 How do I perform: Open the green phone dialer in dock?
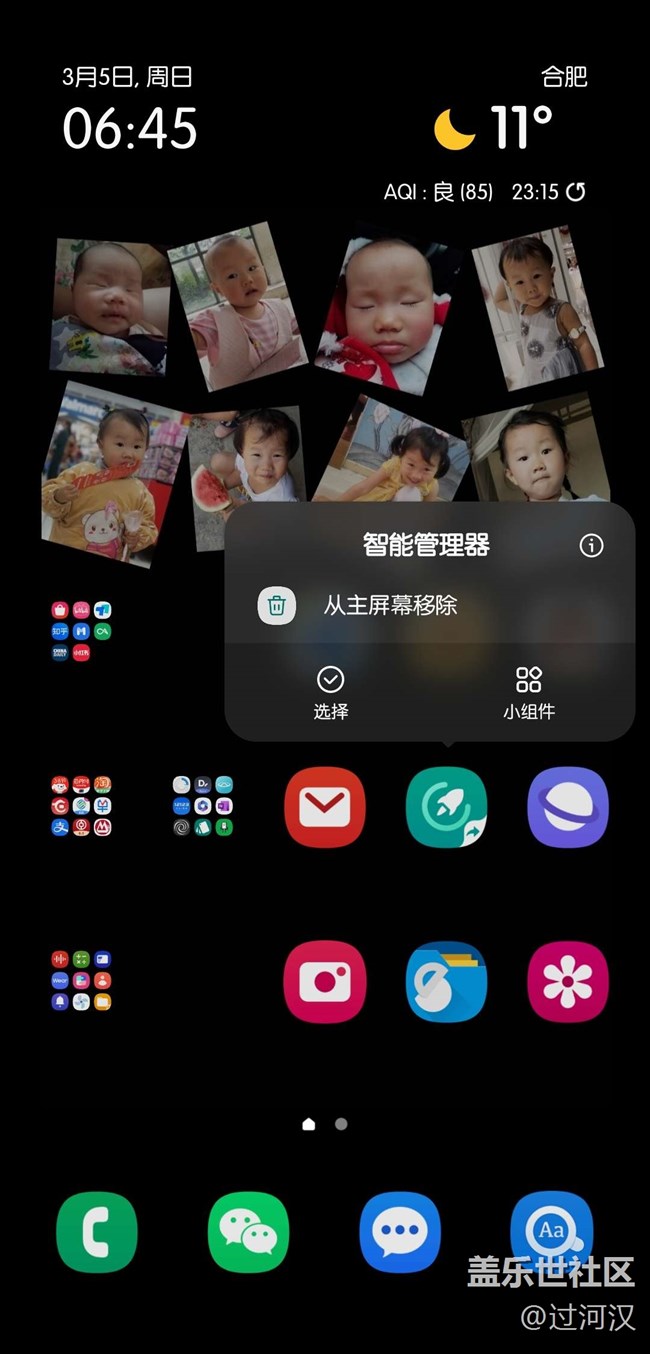96,1232
